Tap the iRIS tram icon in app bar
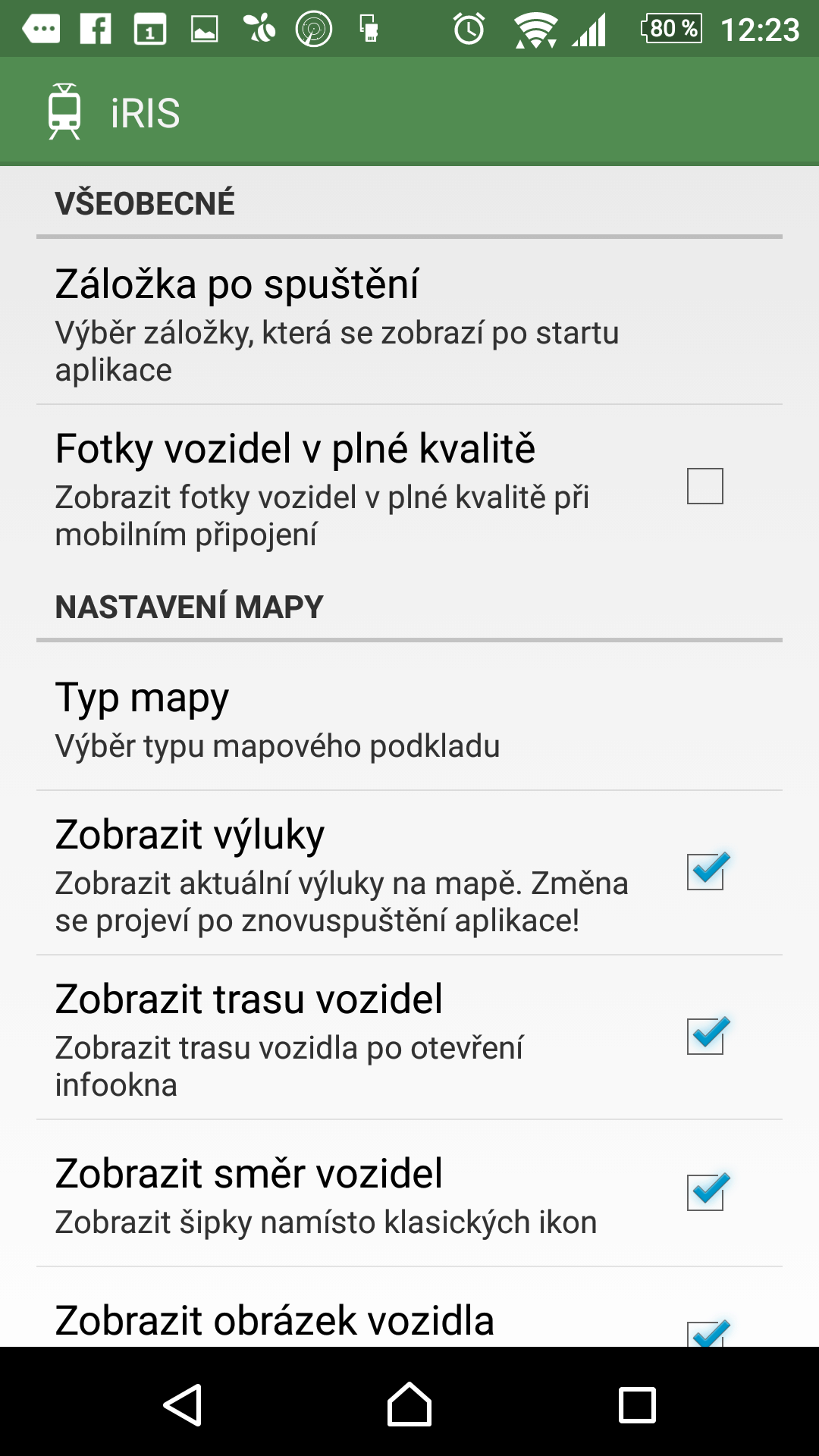This screenshot has width=819, height=1456. pos(64,111)
